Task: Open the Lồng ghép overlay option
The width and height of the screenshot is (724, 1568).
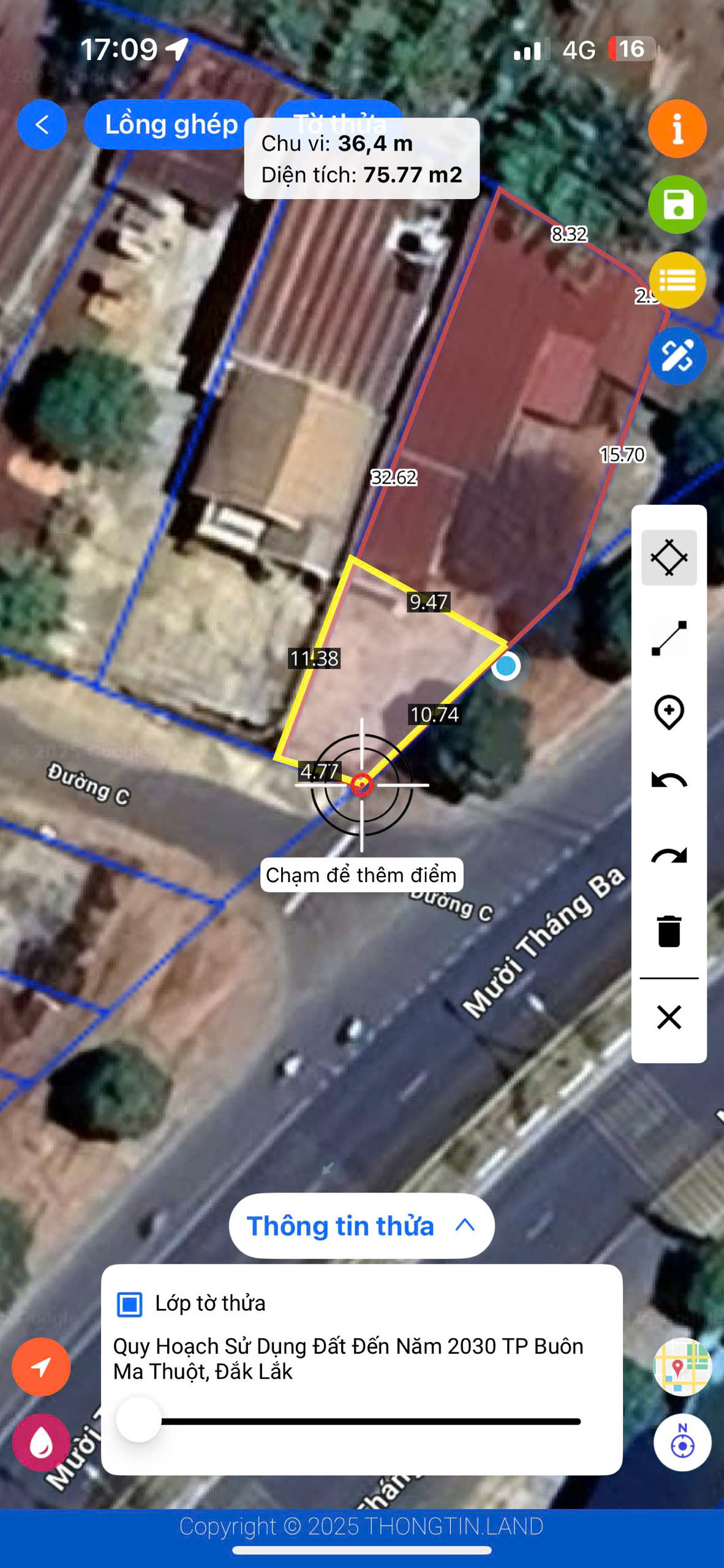Action: click(x=170, y=125)
